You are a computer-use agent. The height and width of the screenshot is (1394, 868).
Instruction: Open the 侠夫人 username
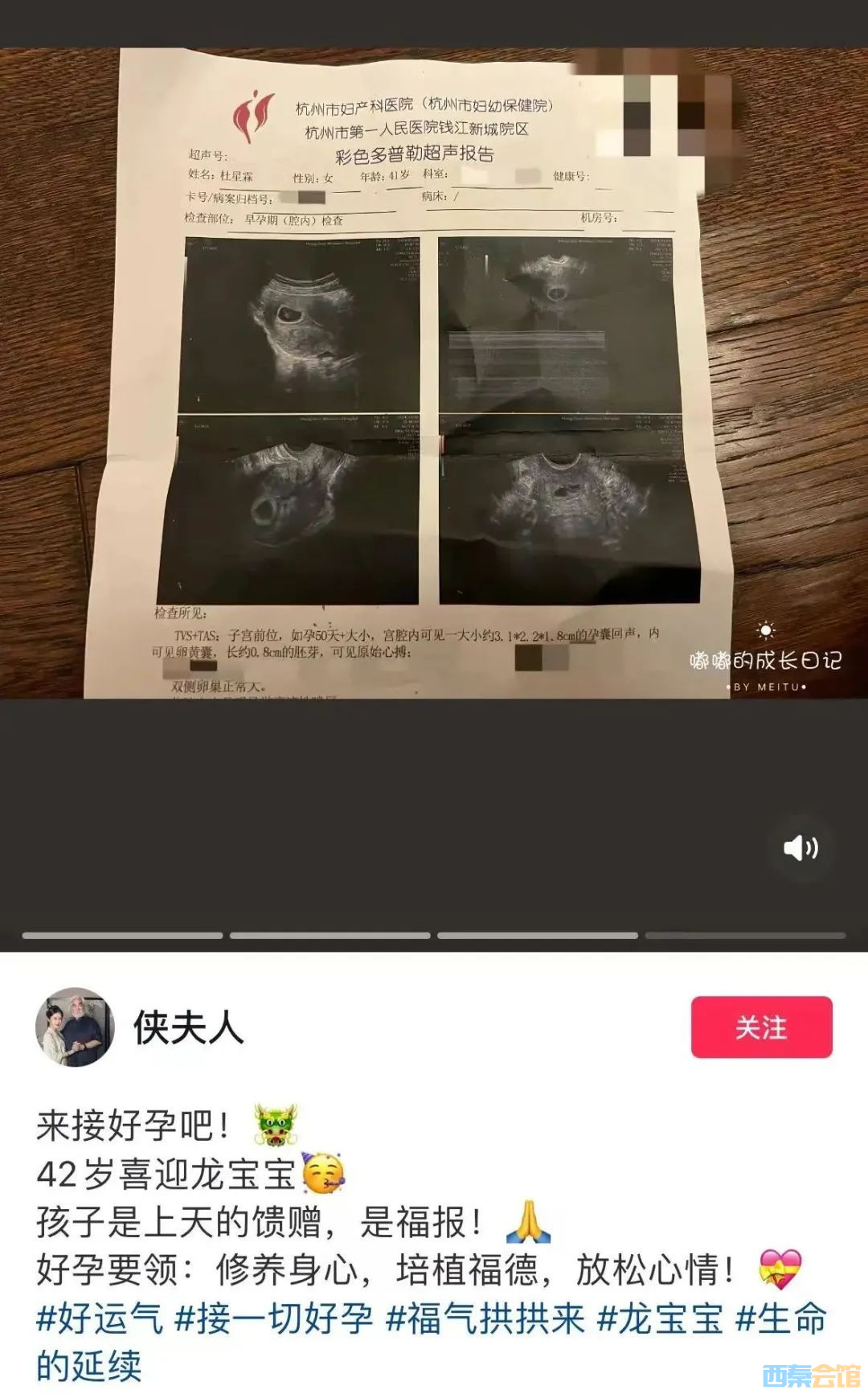(x=189, y=1027)
